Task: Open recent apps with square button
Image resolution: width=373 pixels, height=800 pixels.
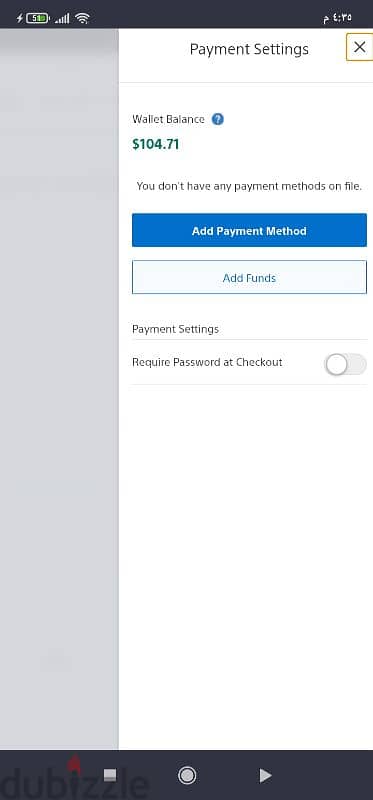Action: coord(110,776)
